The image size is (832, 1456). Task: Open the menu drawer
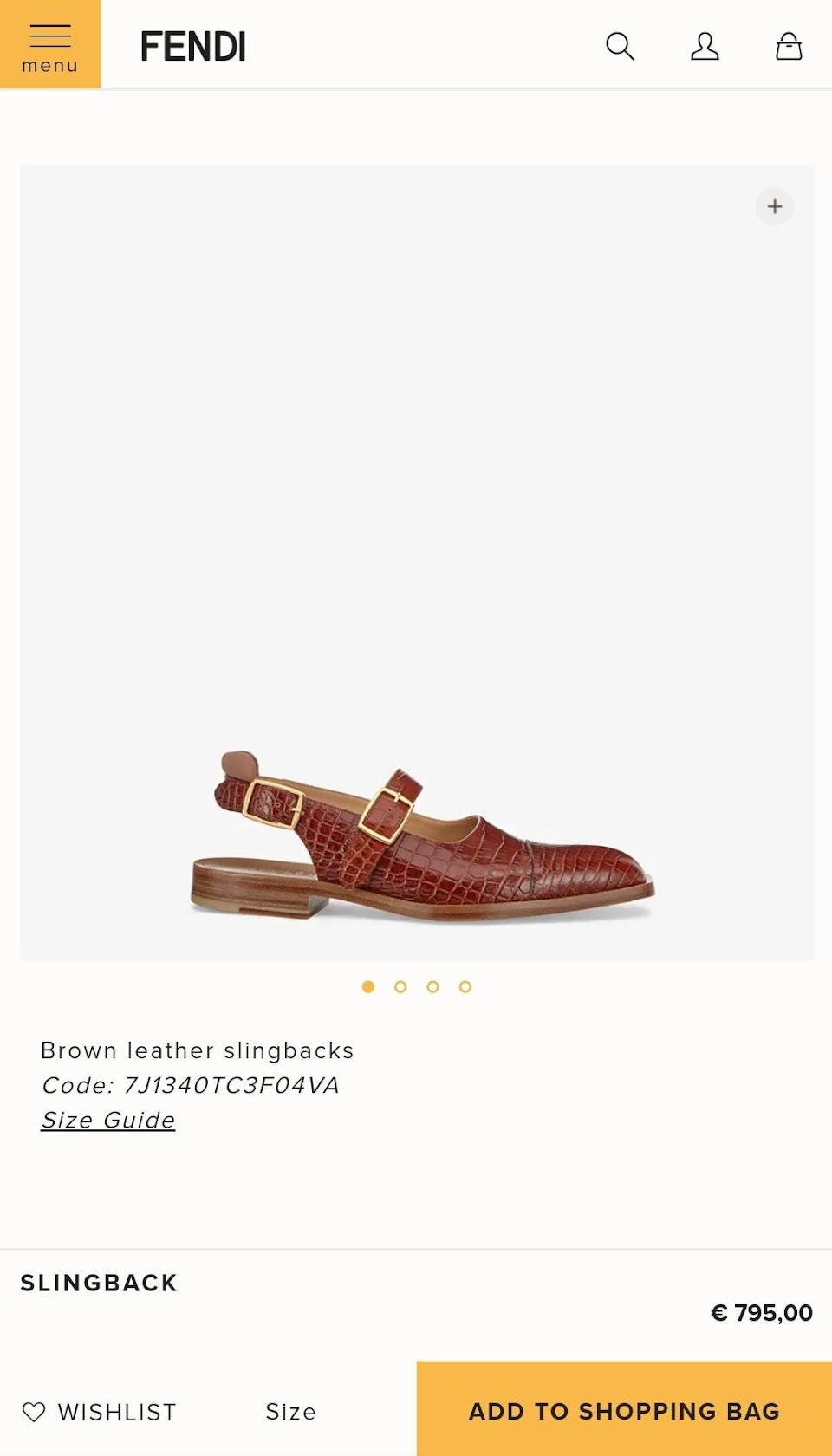50,45
